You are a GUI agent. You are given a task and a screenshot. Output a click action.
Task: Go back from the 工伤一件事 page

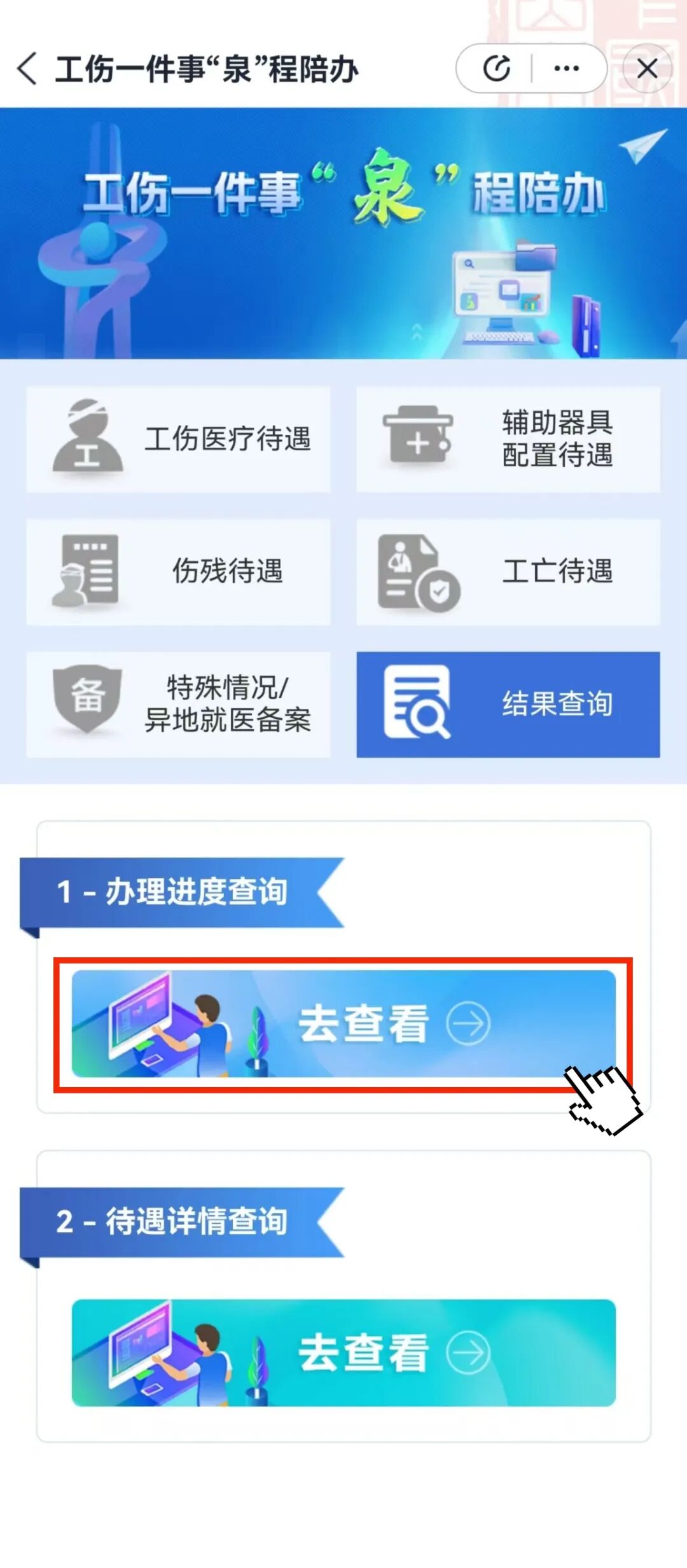pos(27,69)
